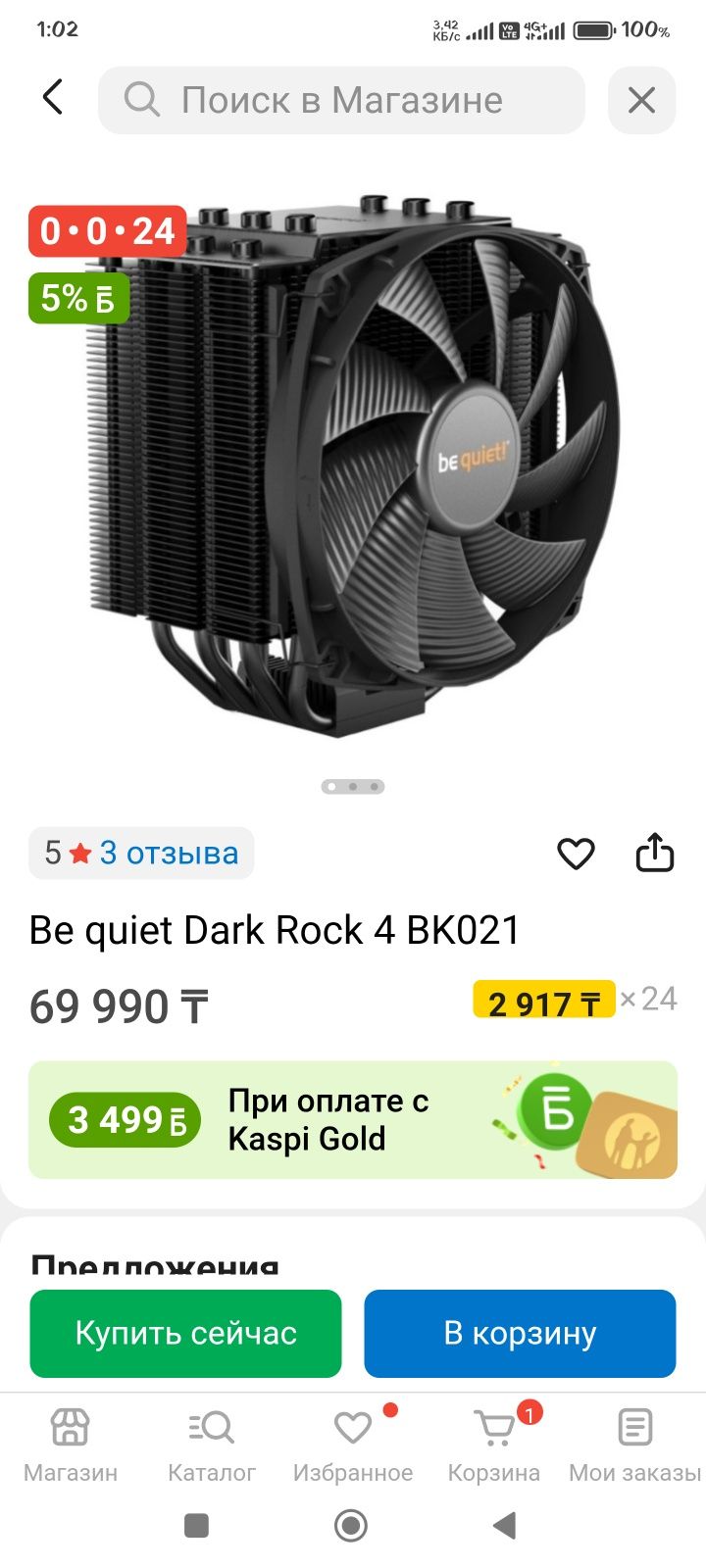Image resolution: width=706 pixels, height=1568 pixels.
Task: Share this product
Action: [x=655, y=853]
